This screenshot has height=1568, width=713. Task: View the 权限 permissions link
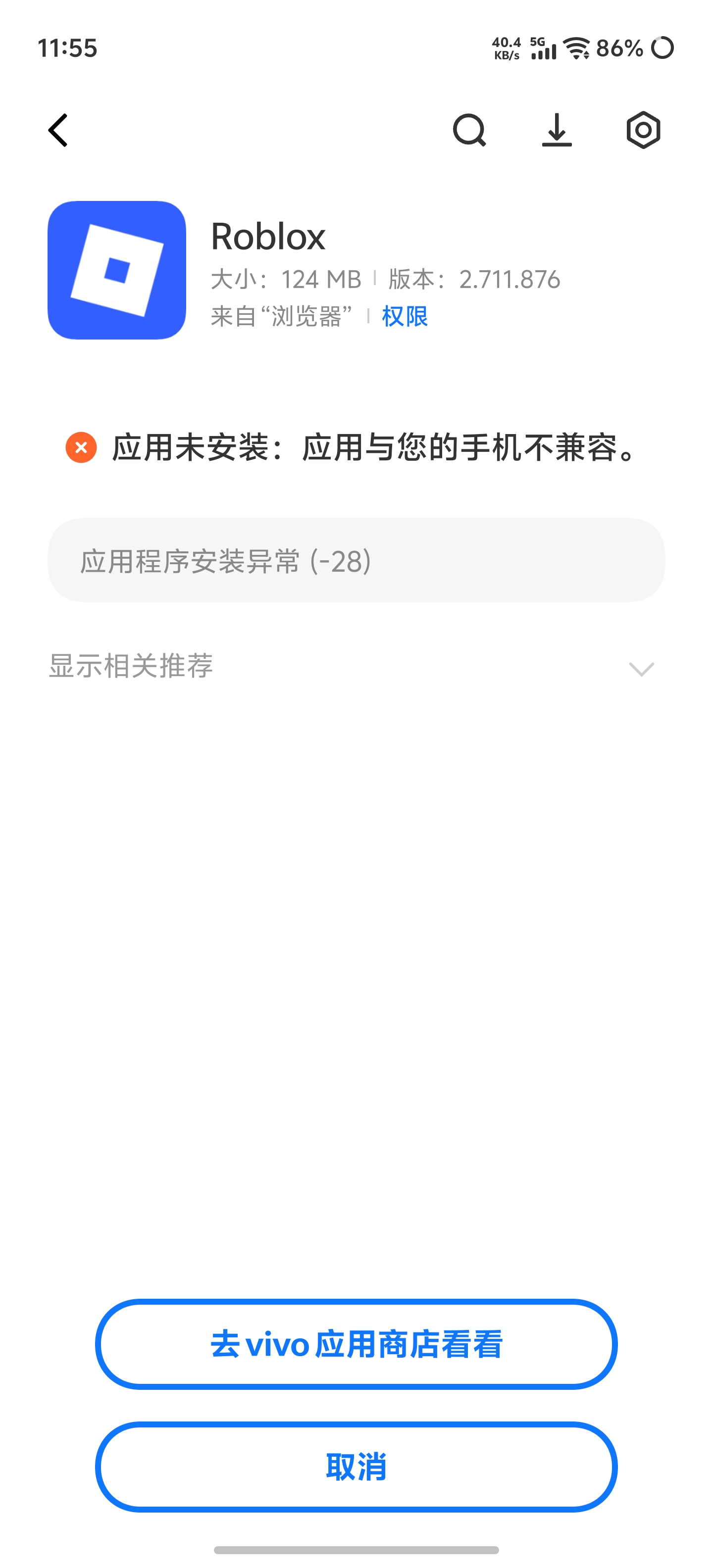click(405, 317)
